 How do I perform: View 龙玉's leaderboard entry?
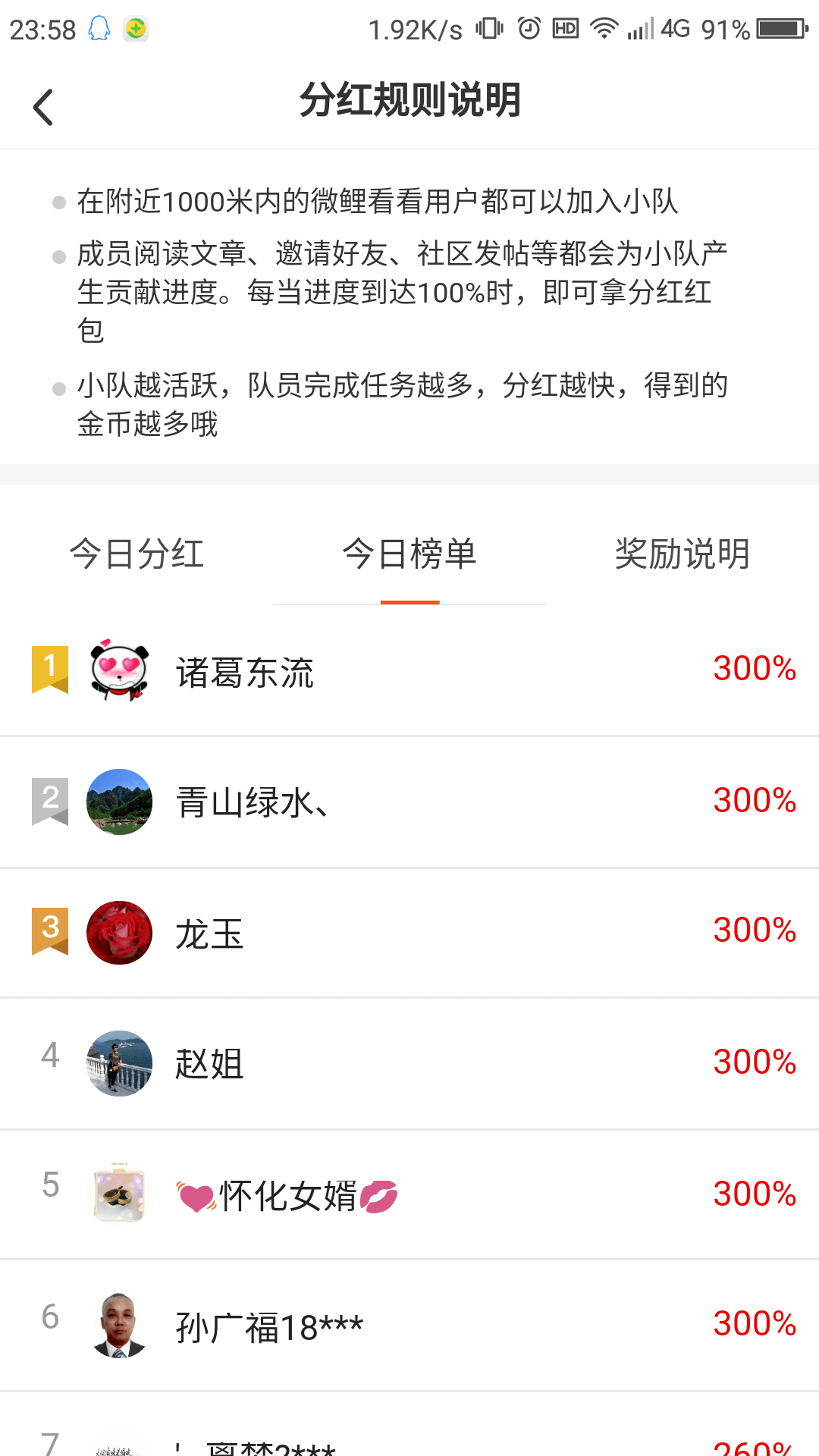click(x=409, y=933)
